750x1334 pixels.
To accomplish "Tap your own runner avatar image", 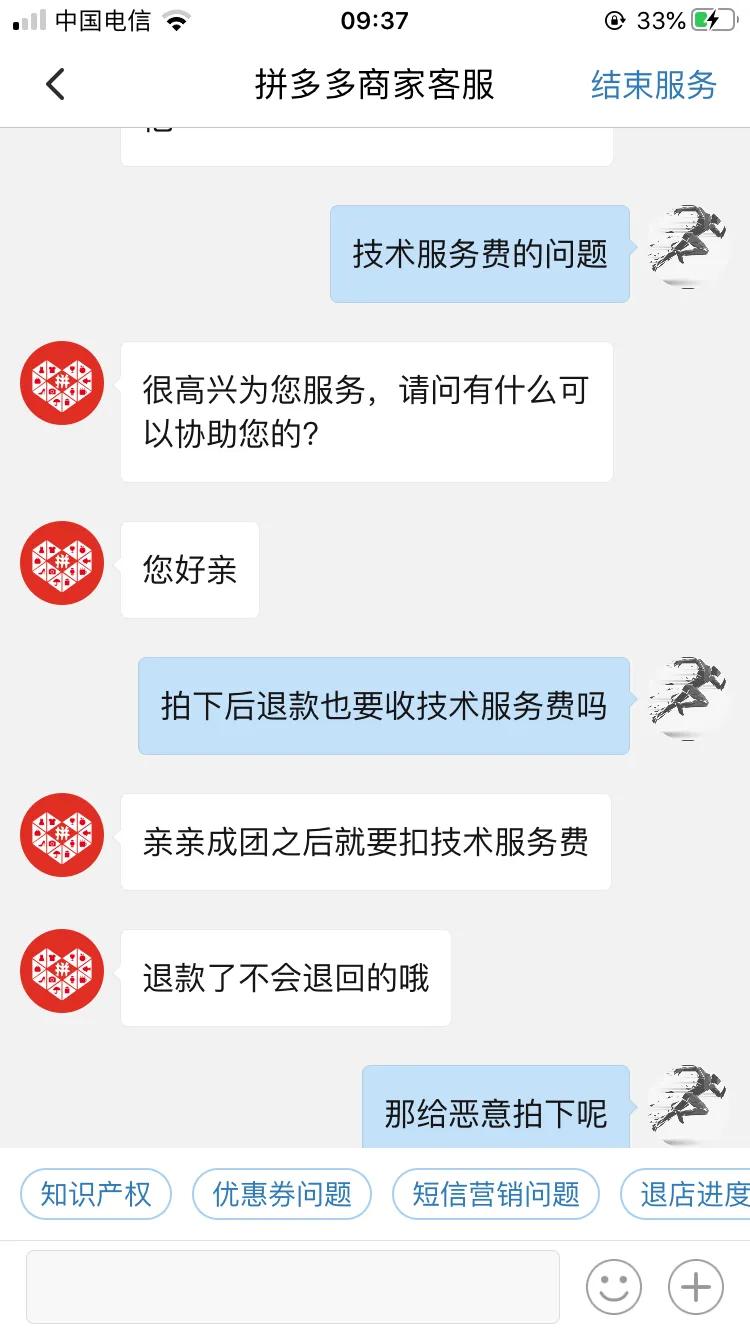I will pyautogui.click(x=688, y=248).
